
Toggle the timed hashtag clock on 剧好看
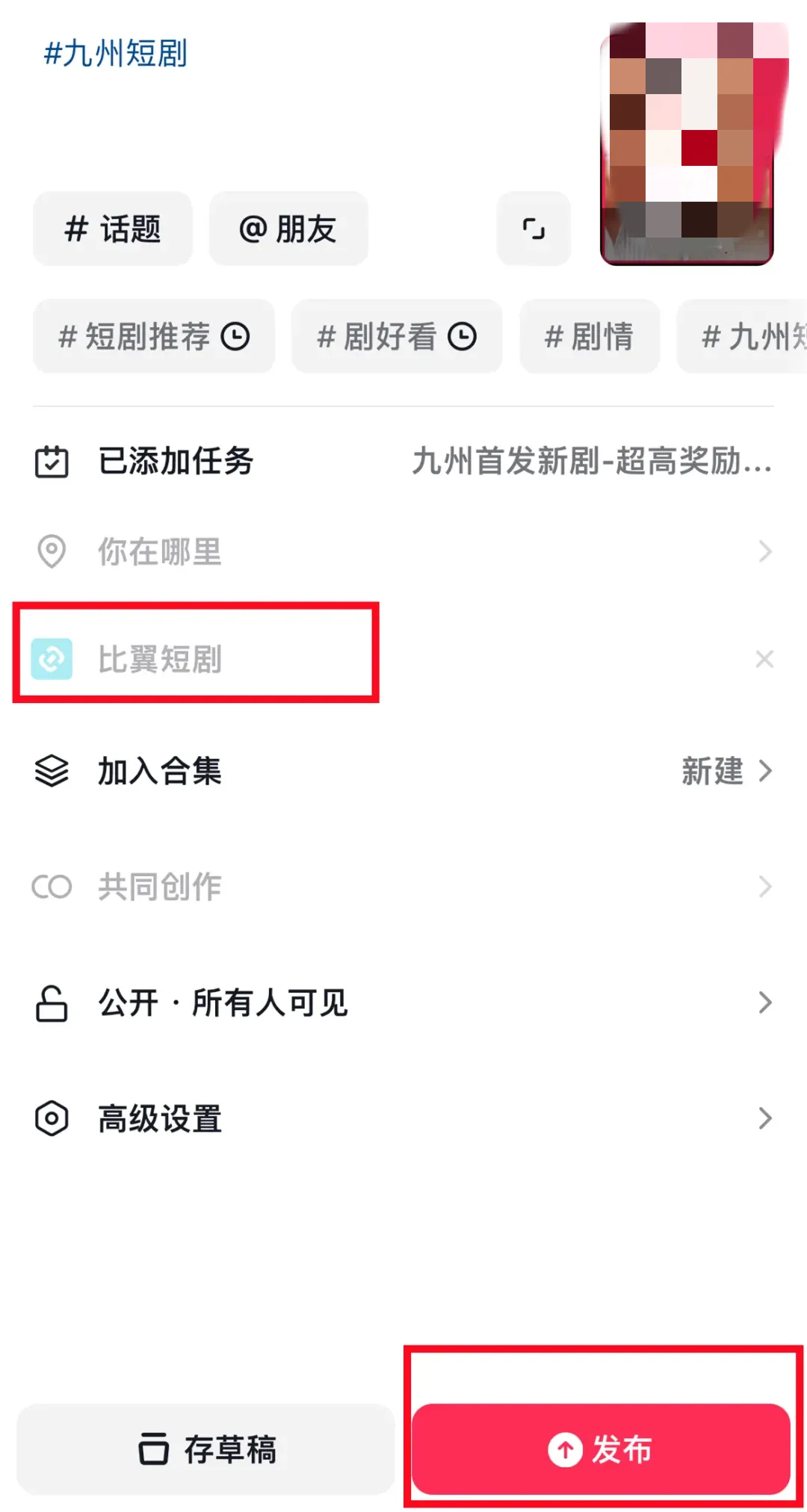(463, 336)
